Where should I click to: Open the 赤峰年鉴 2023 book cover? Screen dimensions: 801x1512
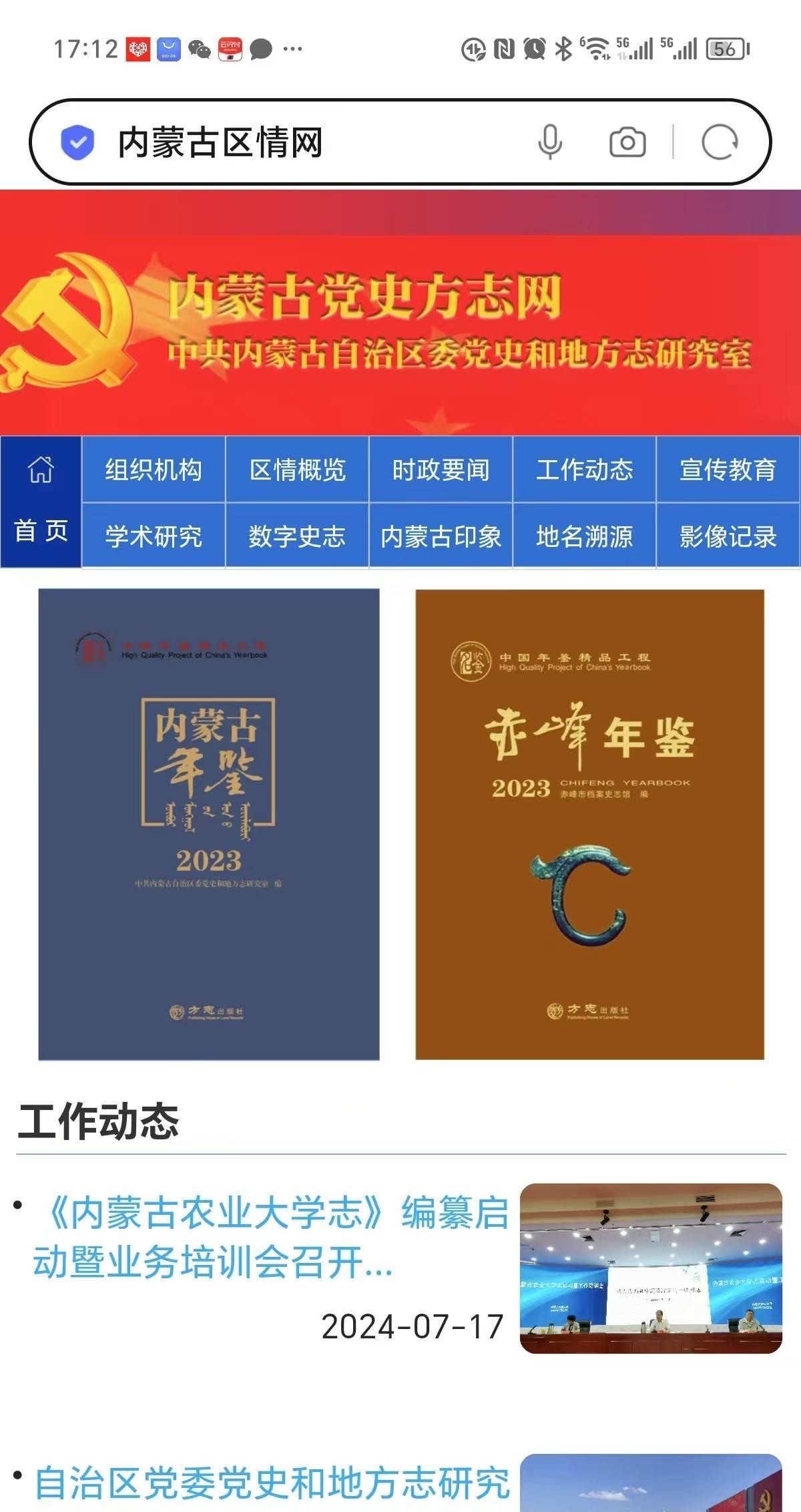[x=589, y=824]
